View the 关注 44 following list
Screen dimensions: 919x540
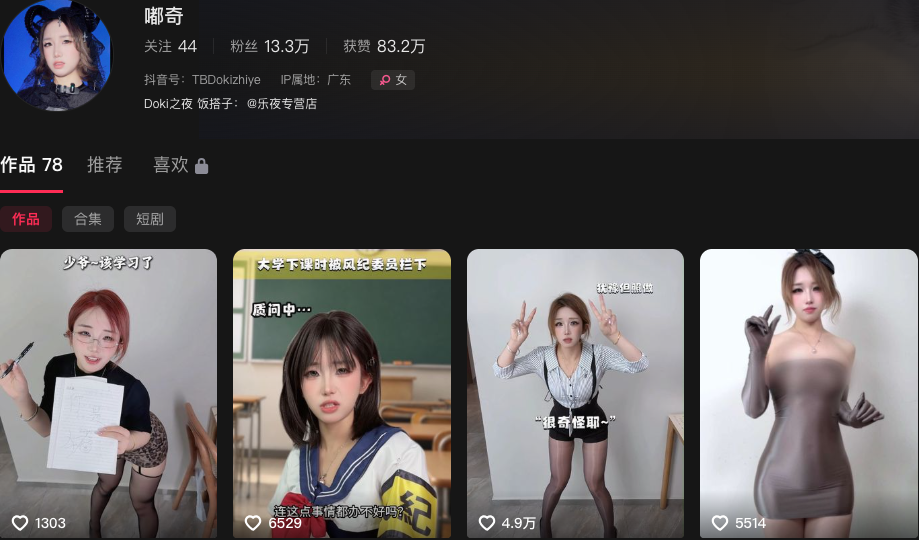click(171, 46)
